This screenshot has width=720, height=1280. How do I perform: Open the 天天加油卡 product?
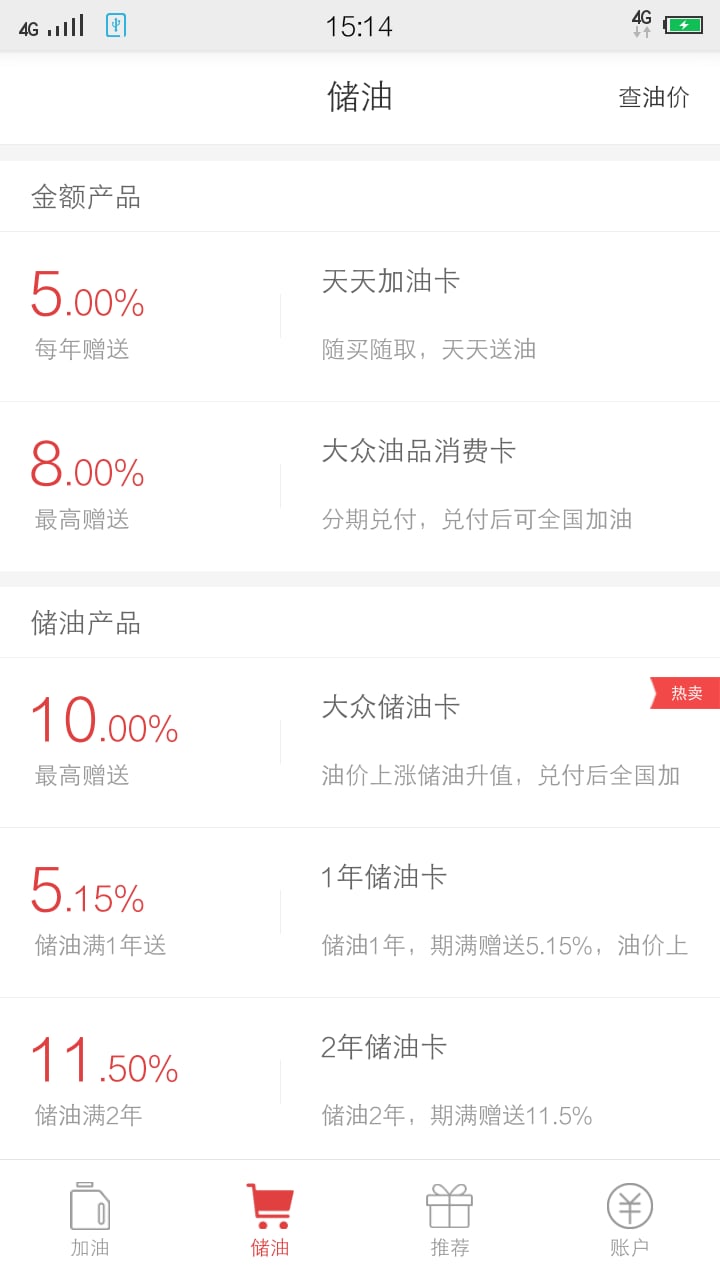[360, 317]
